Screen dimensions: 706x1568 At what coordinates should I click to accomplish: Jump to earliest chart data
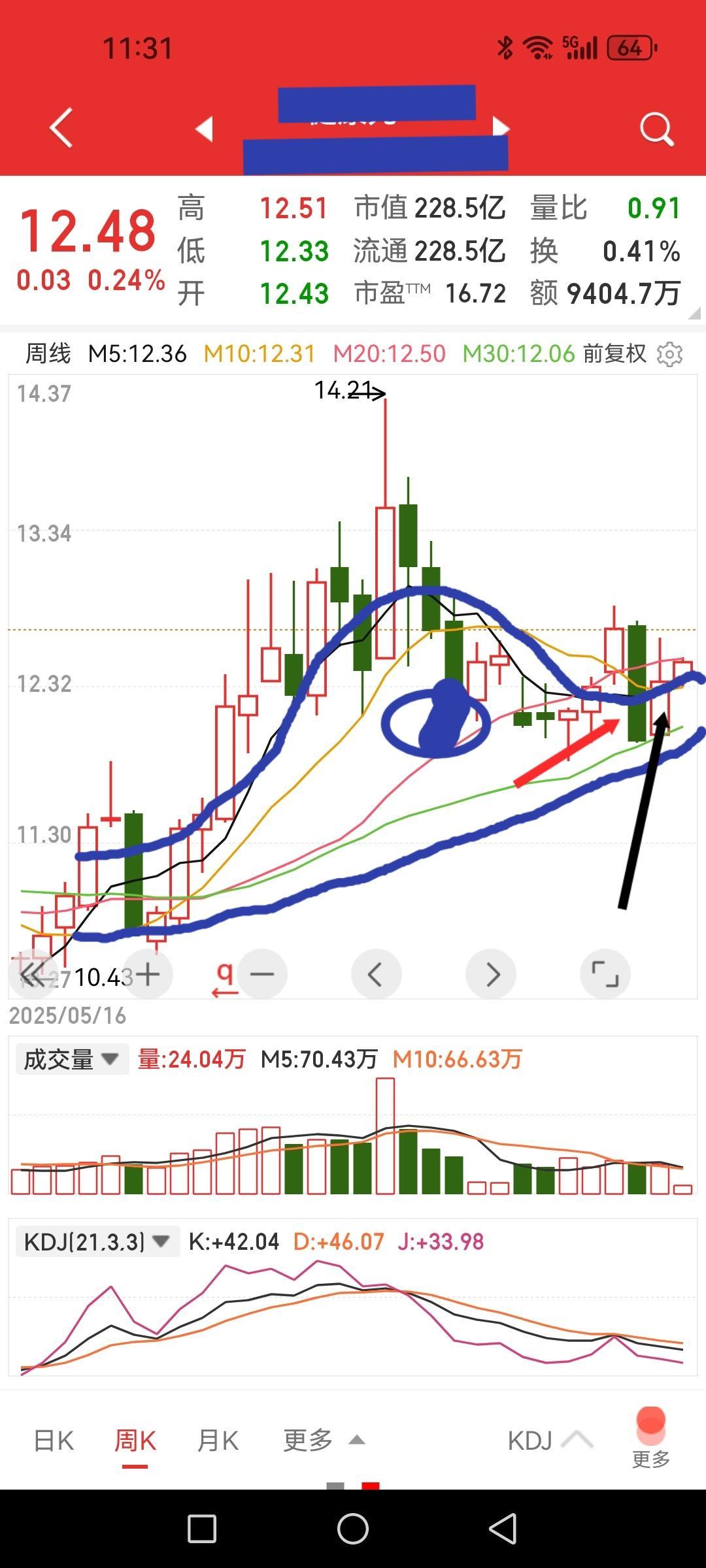tap(34, 973)
